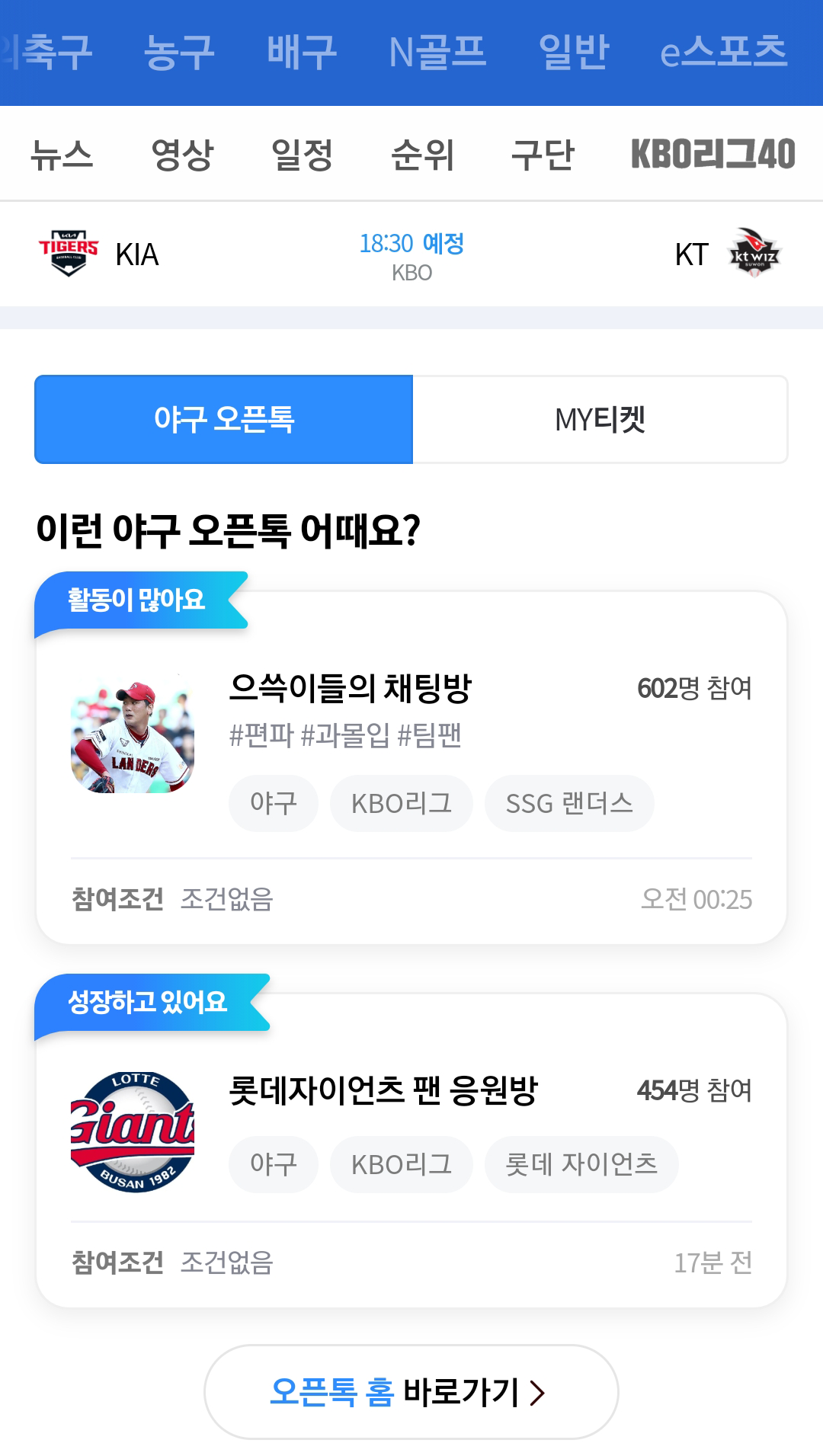Click the KBO리그 tag on the Lotte room
Screen dimensions: 823x1456
point(401,1163)
